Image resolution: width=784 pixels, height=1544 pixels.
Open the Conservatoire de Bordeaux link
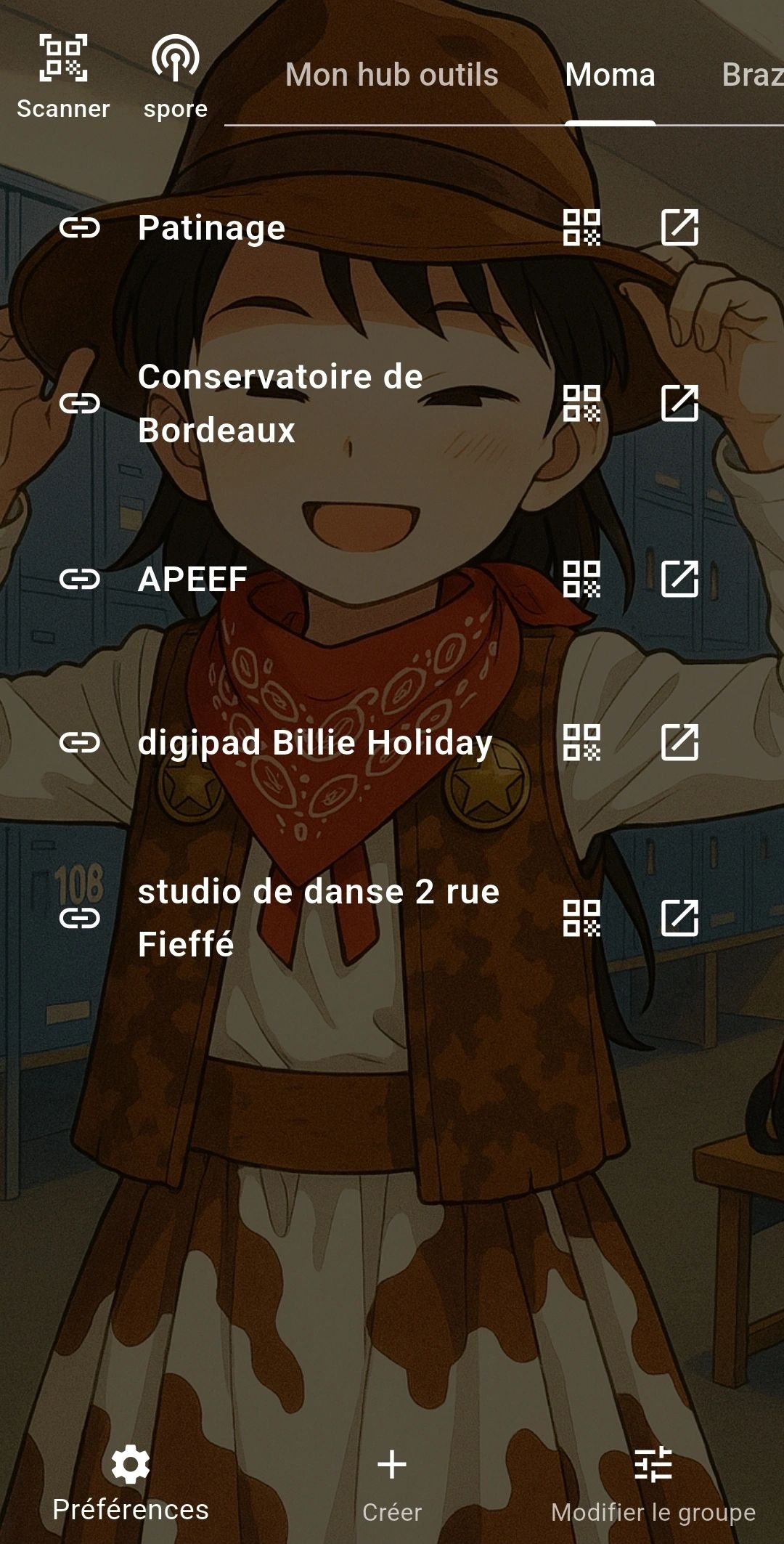click(x=279, y=403)
